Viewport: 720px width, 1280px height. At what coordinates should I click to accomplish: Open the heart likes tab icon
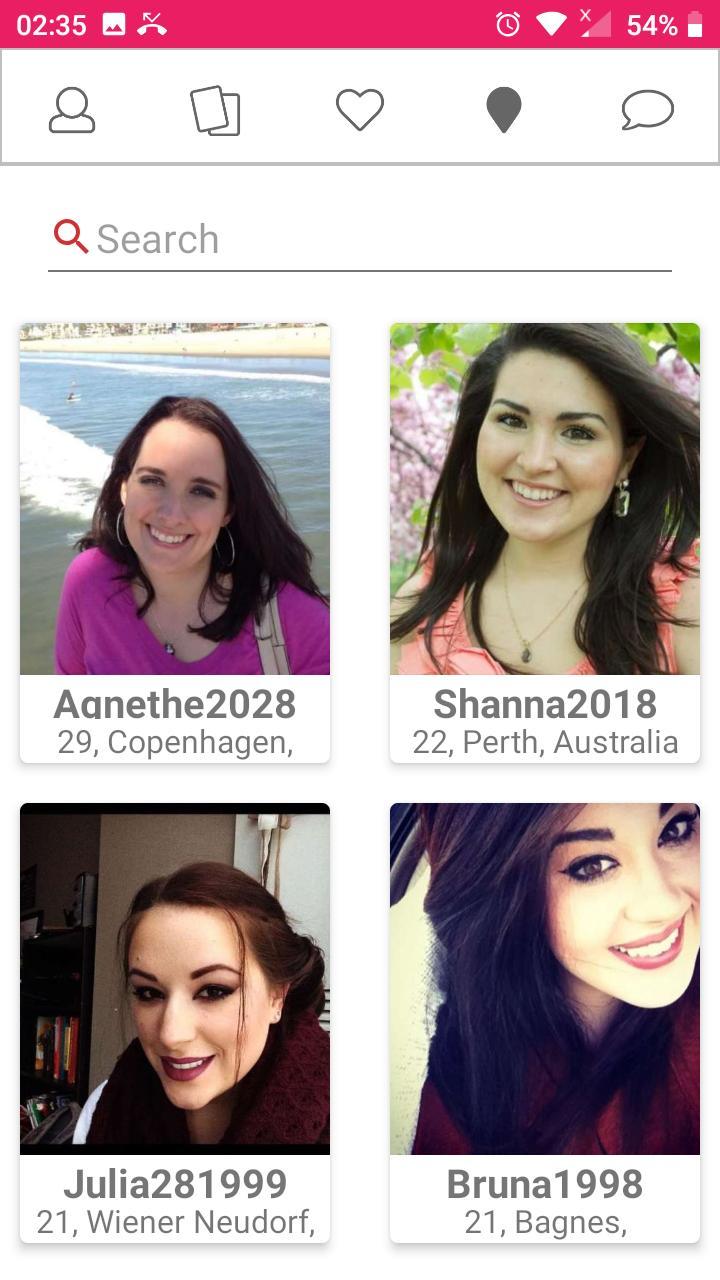[360, 108]
